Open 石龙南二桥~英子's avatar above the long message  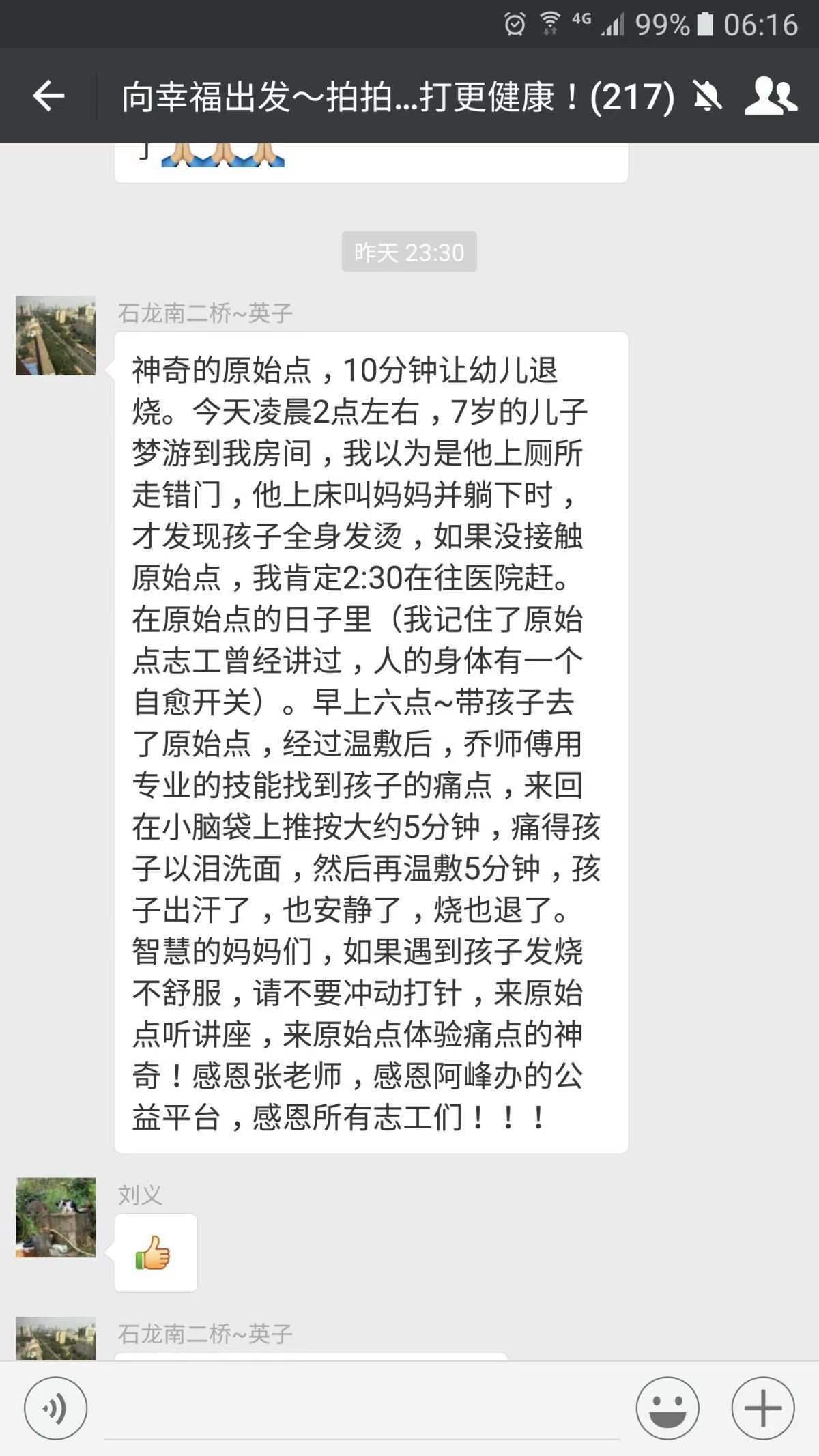coord(55,335)
